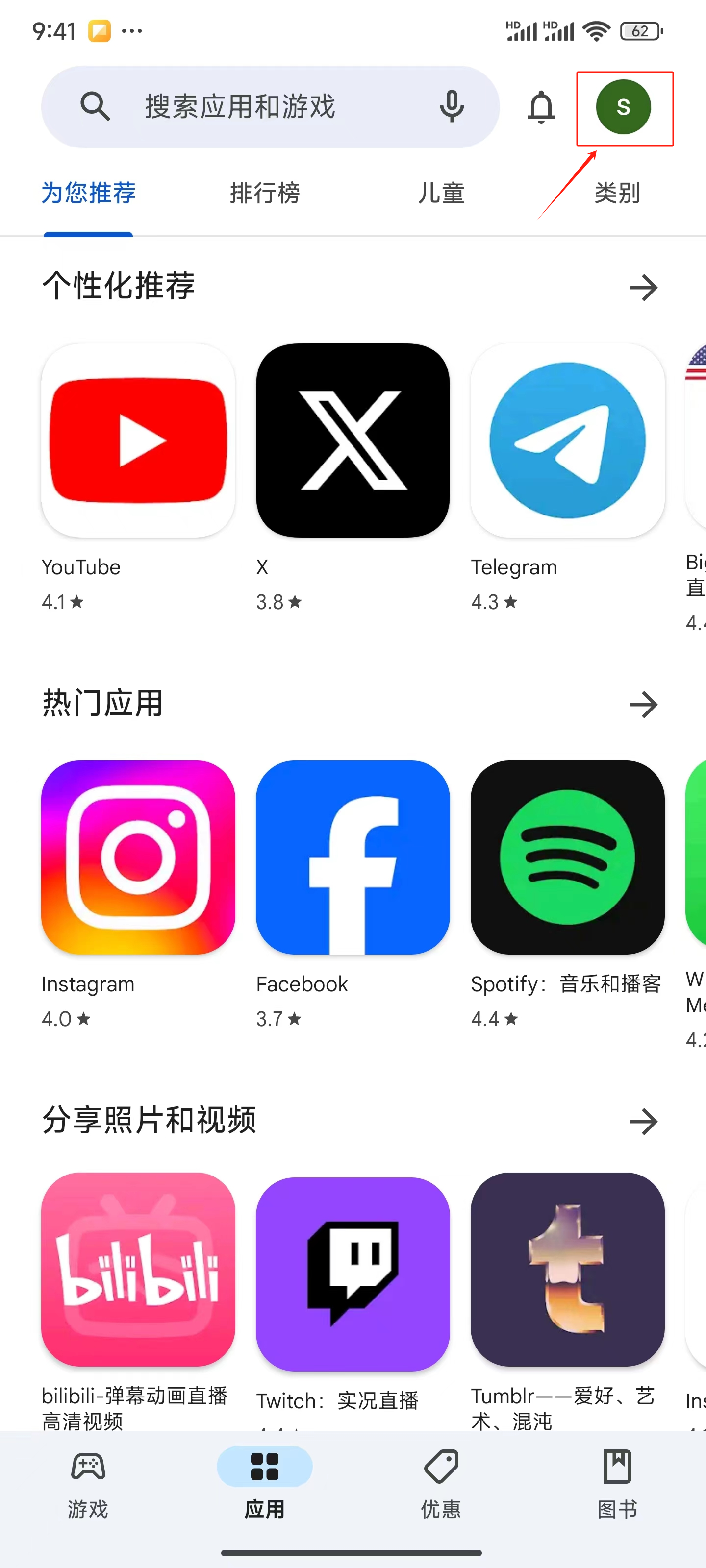This screenshot has width=706, height=1568.
Task: Open the Telegram app page
Action: click(567, 441)
